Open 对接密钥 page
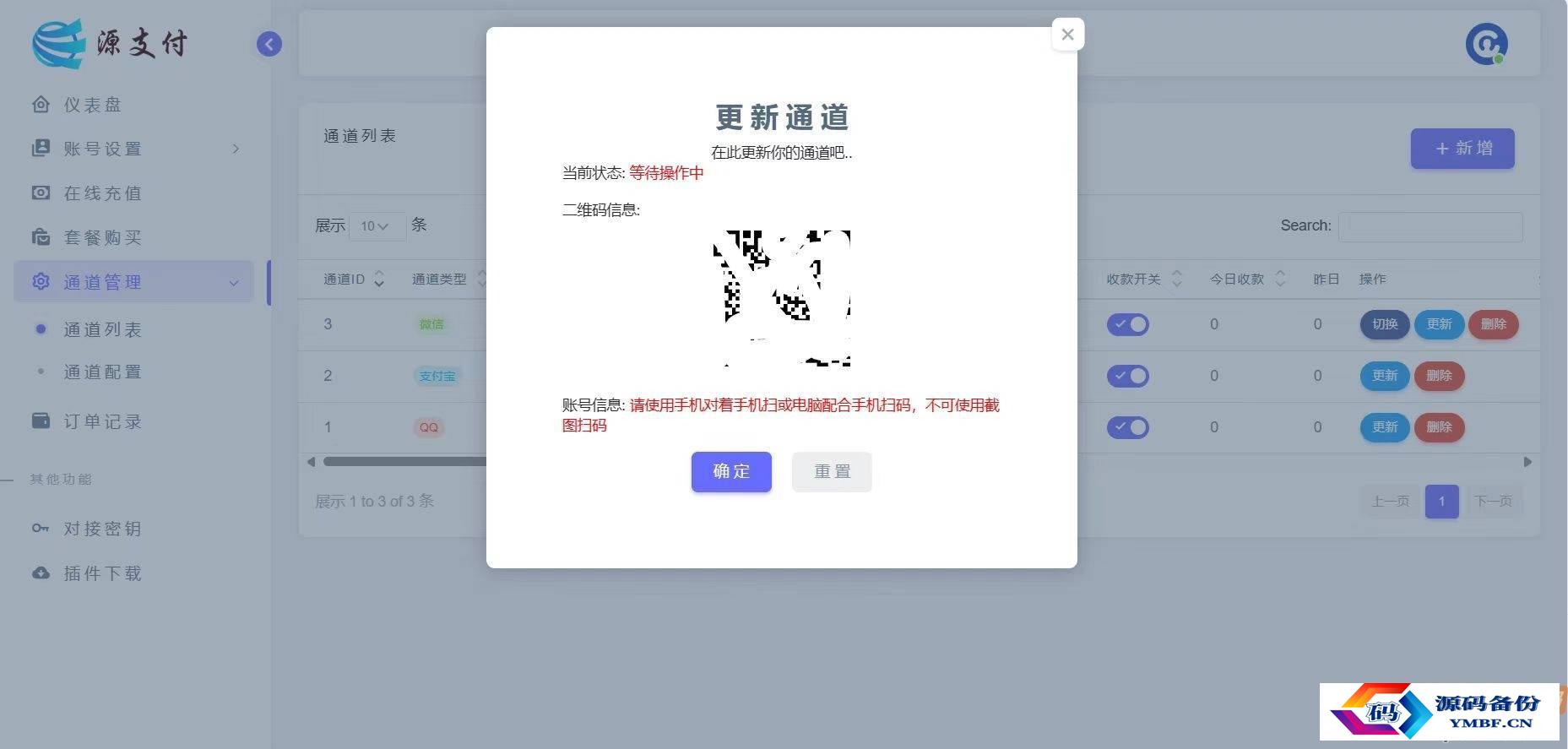Image resolution: width=1568 pixels, height=749 pixels. 102,529
